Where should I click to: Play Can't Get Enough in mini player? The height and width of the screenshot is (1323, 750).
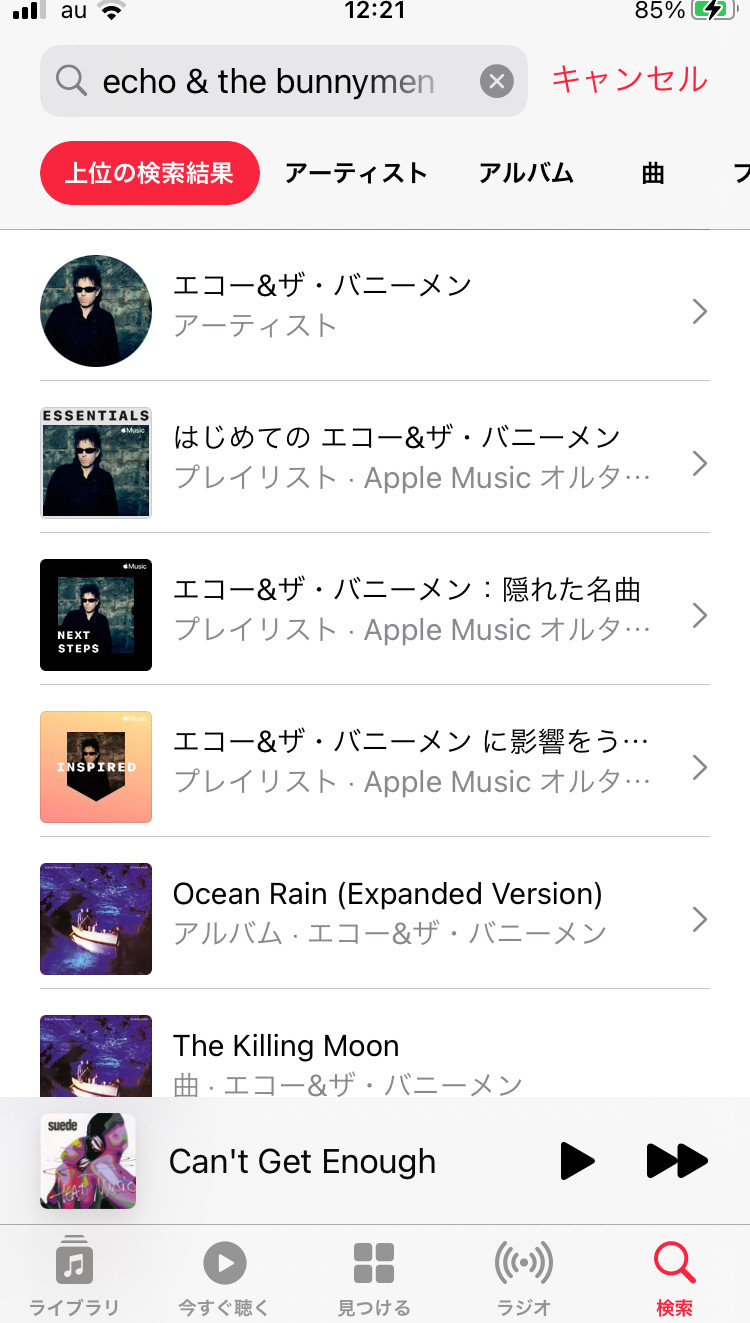point(577,1161)
